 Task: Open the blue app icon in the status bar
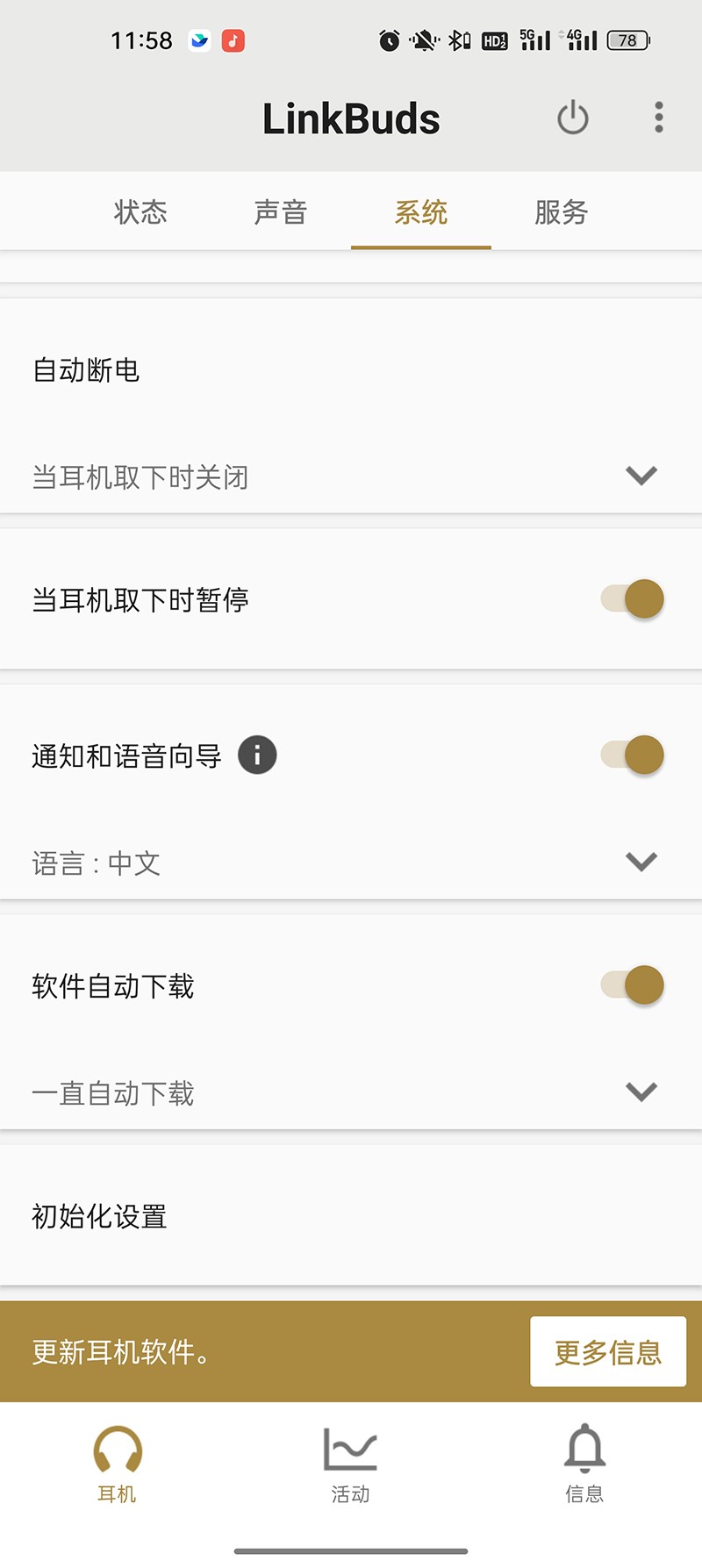pos(198,40)
